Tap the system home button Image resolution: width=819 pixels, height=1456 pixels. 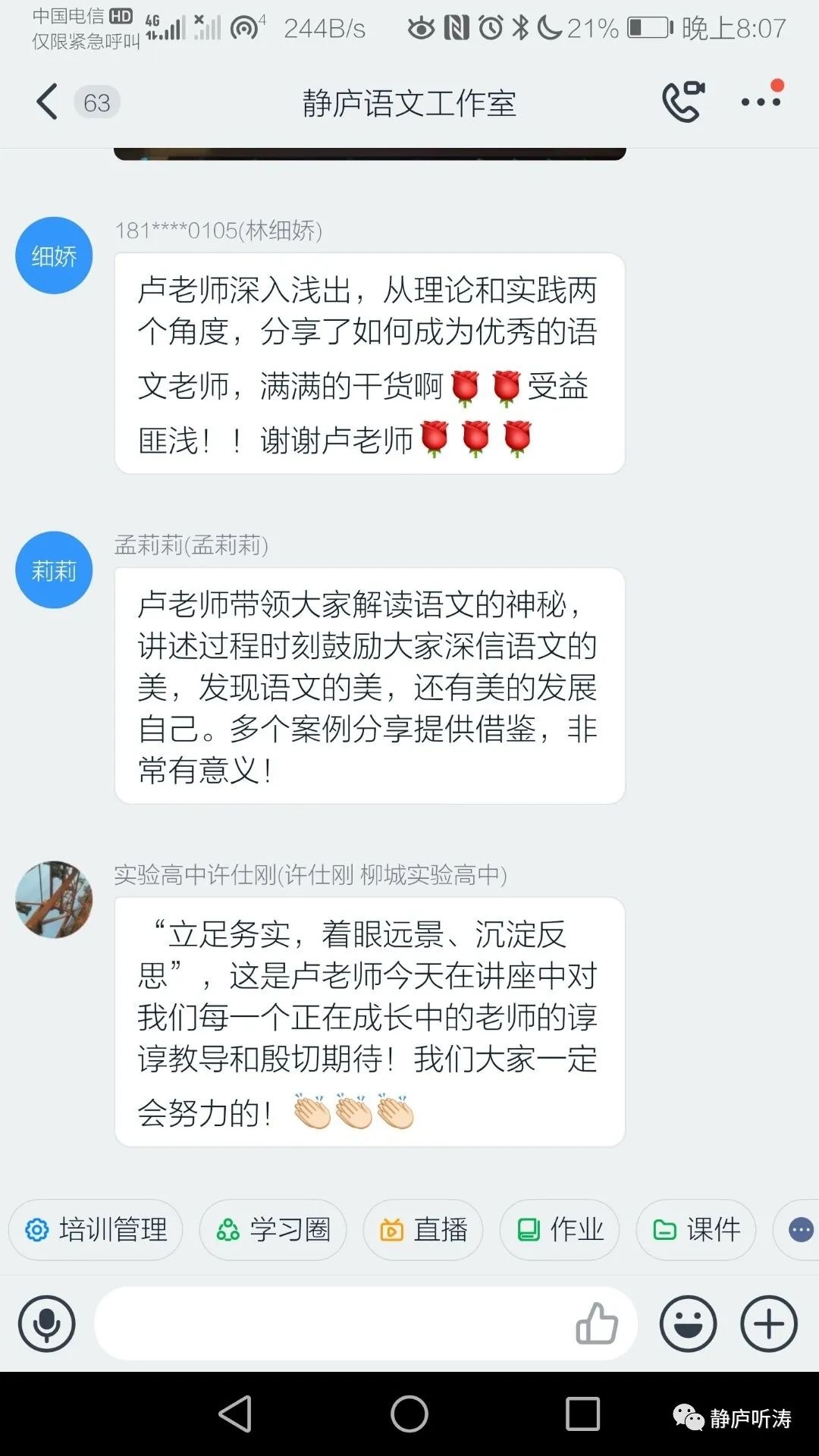coord(409,1414)
